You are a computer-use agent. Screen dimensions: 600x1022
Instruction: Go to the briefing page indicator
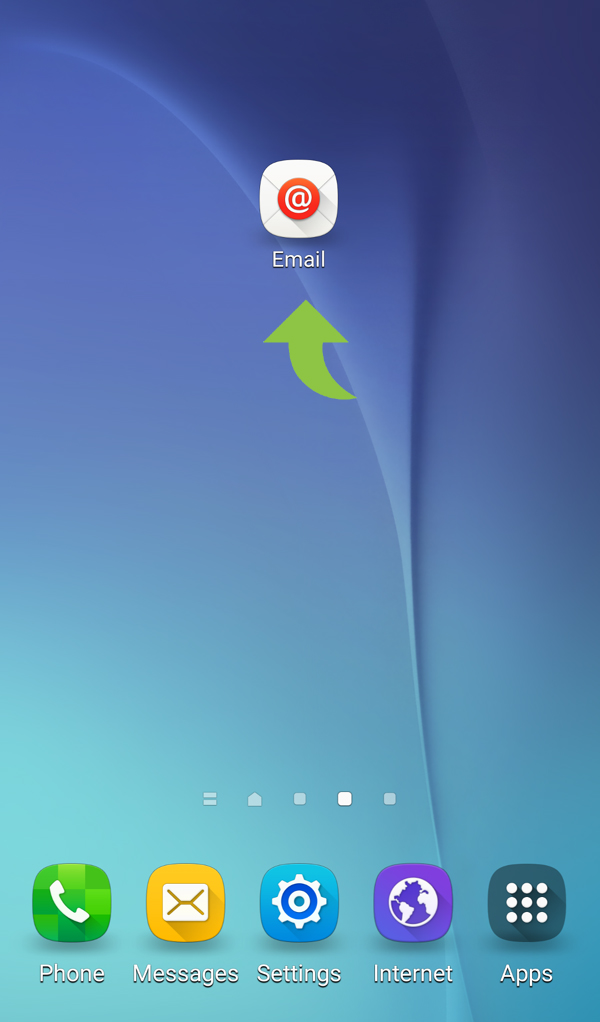click(210, 799)
